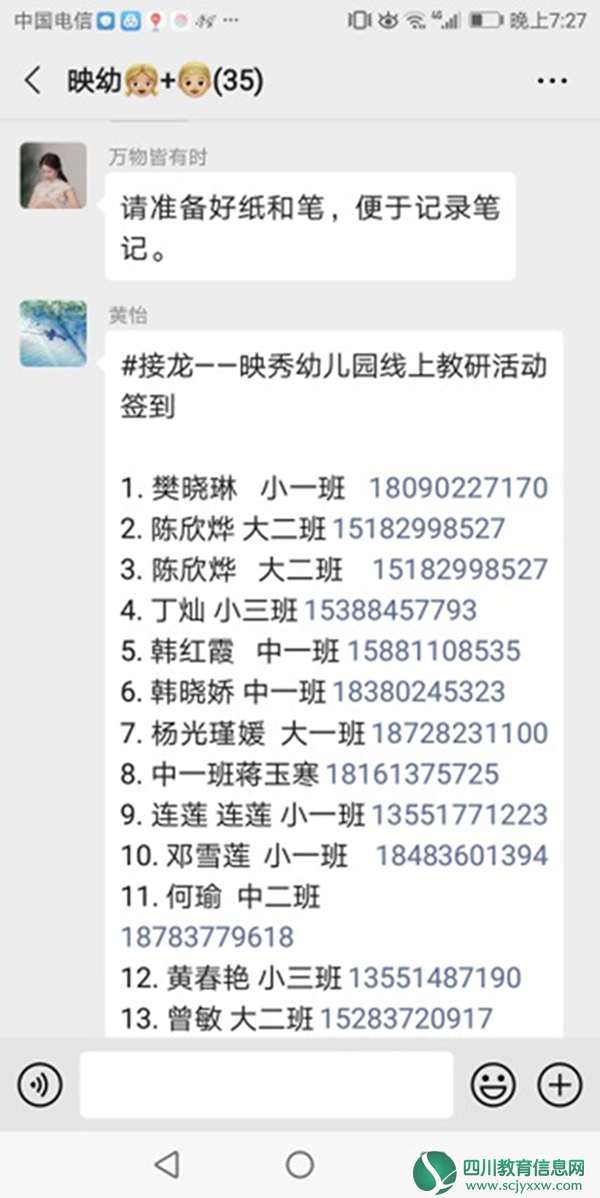The height and width of the screenshot is (1198, 600).
Task: Tap phone number 18728231100
Action: (x=459, y=733)
